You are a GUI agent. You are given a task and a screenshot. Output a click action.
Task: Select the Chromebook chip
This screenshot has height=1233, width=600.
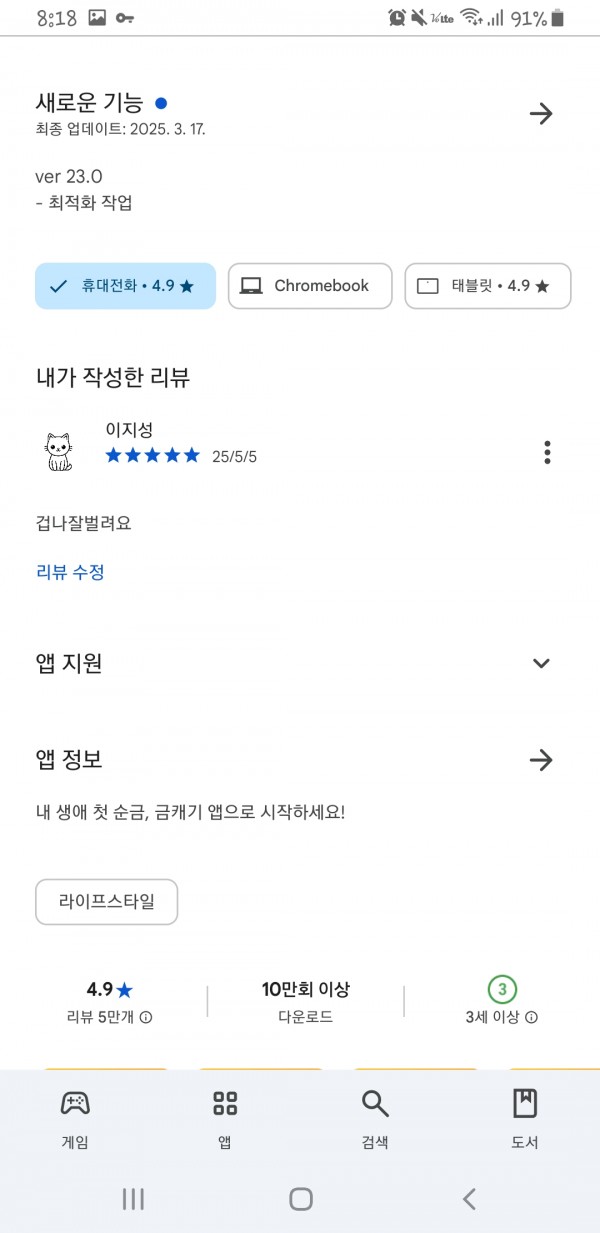pos(310,286)
